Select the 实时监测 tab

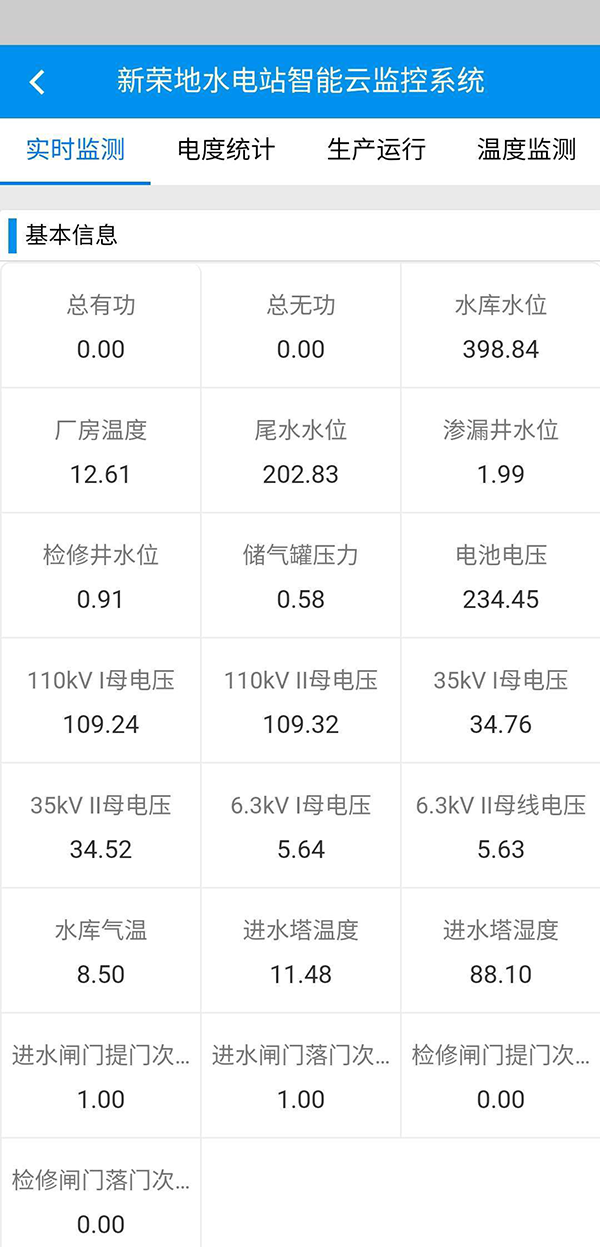[75, 150]
